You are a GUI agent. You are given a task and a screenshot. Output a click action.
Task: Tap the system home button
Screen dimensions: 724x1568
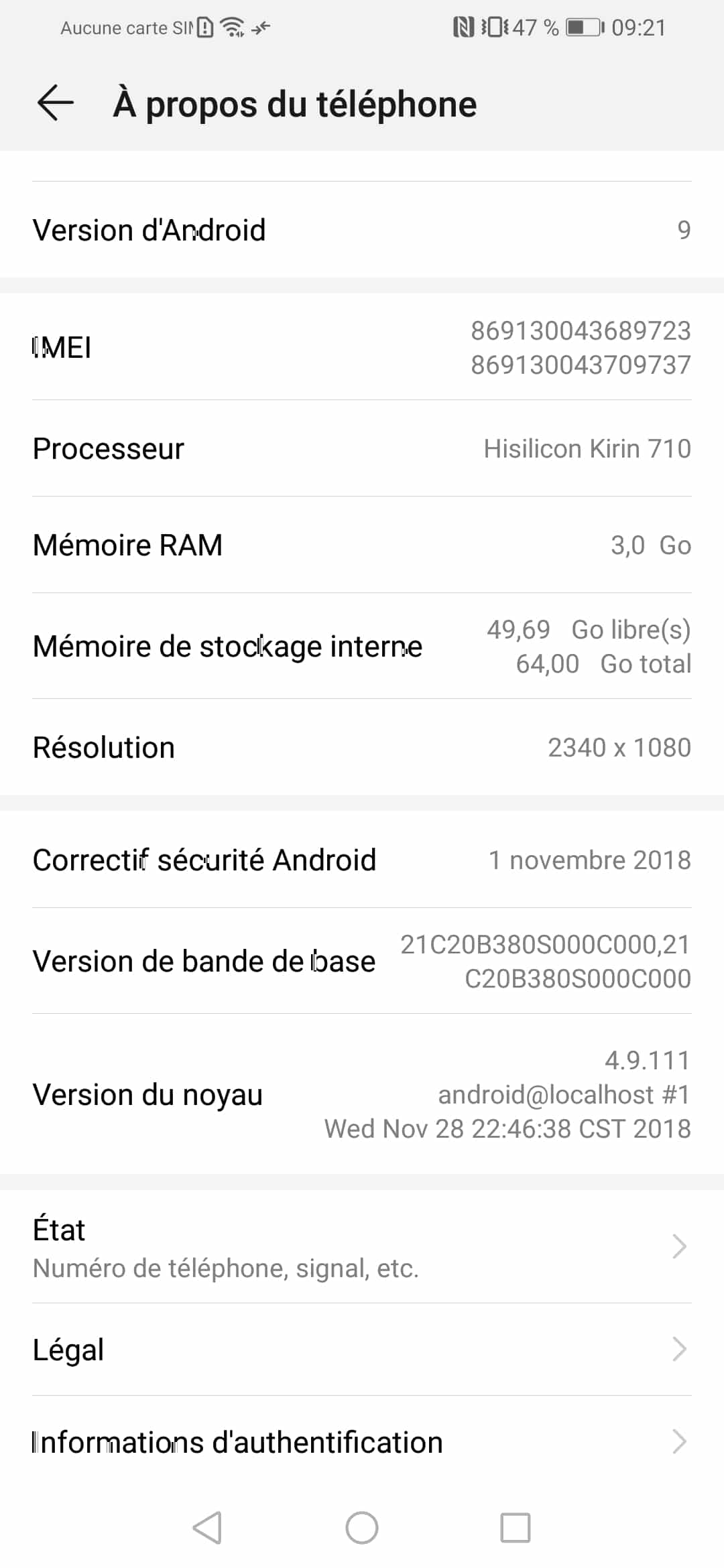362,1528
